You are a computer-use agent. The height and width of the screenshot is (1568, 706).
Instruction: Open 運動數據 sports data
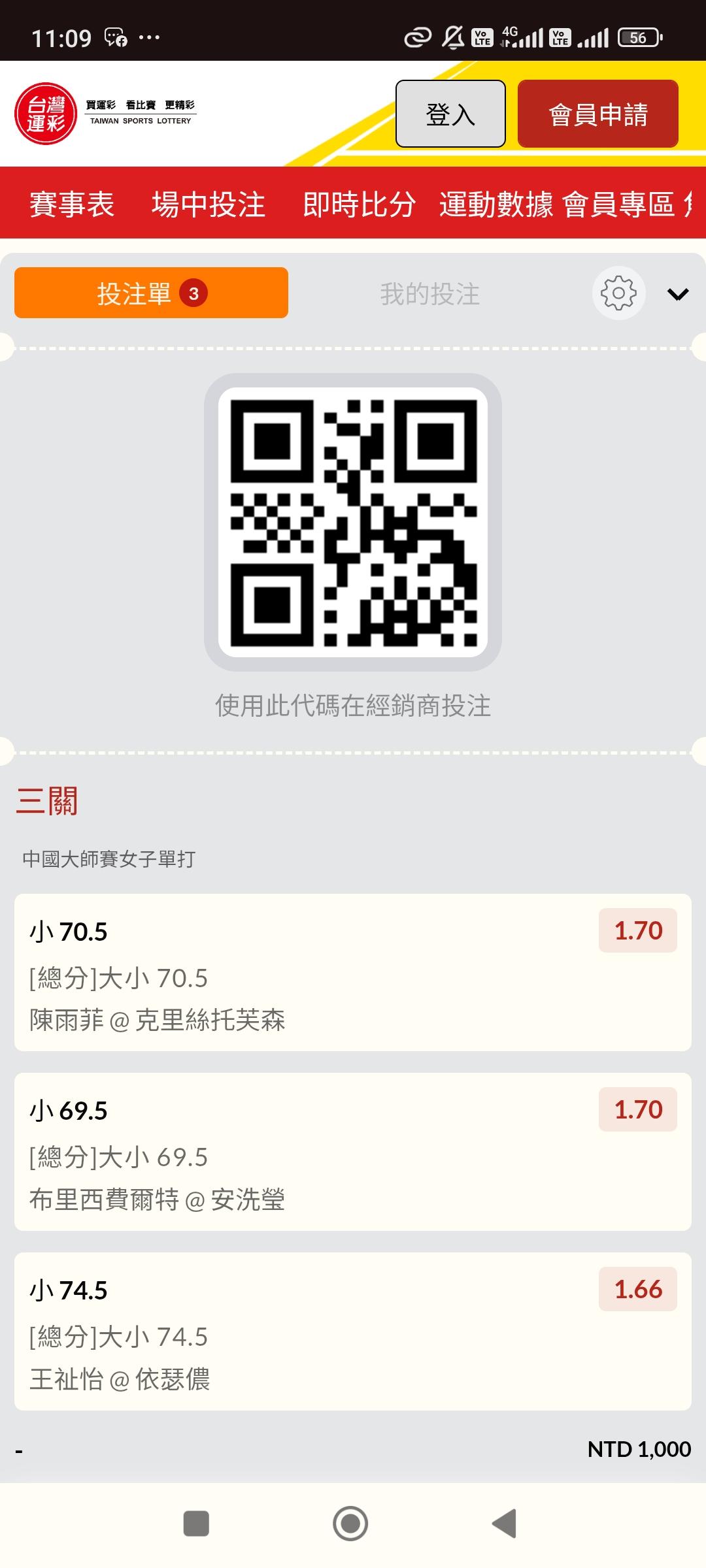(x=496, y=204)
